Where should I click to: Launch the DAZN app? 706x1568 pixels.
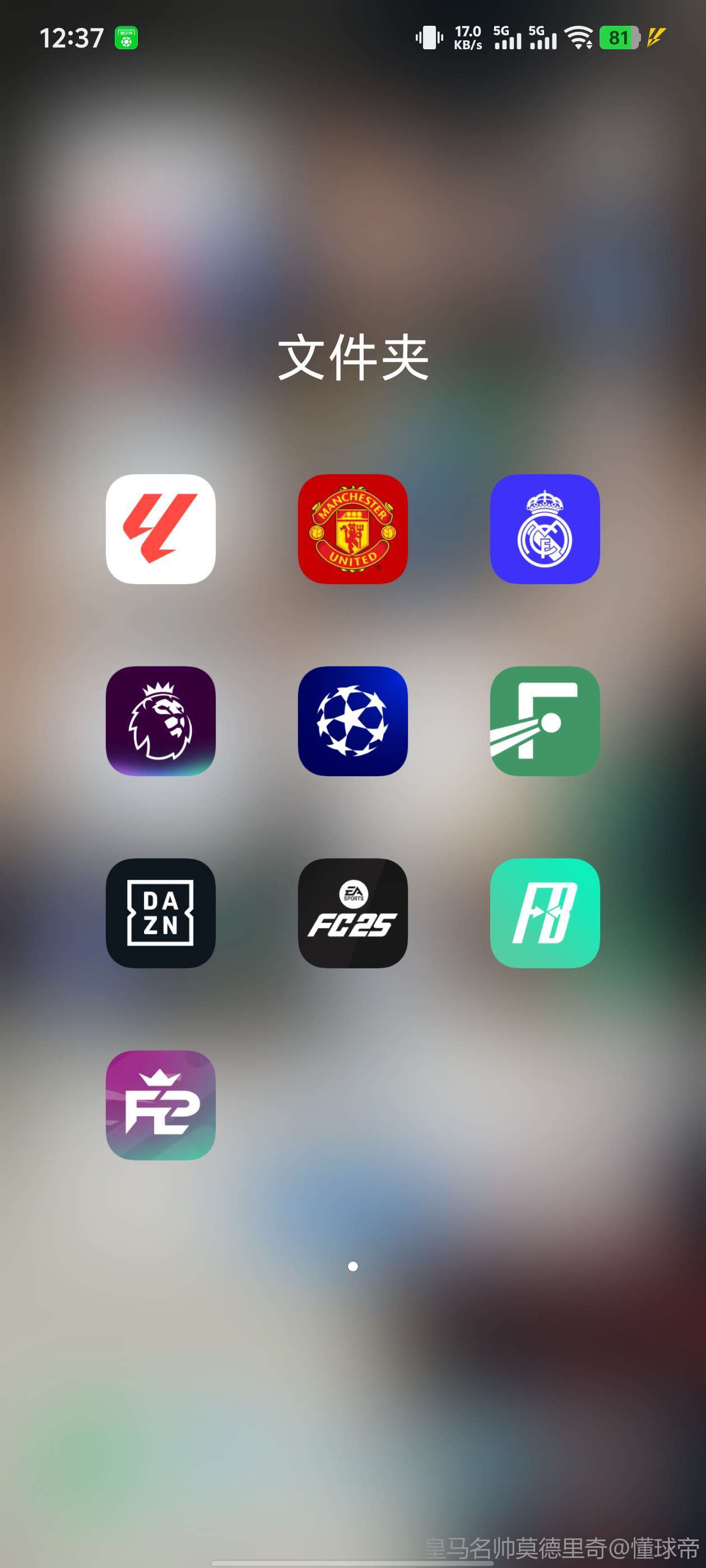coord(160,912)
